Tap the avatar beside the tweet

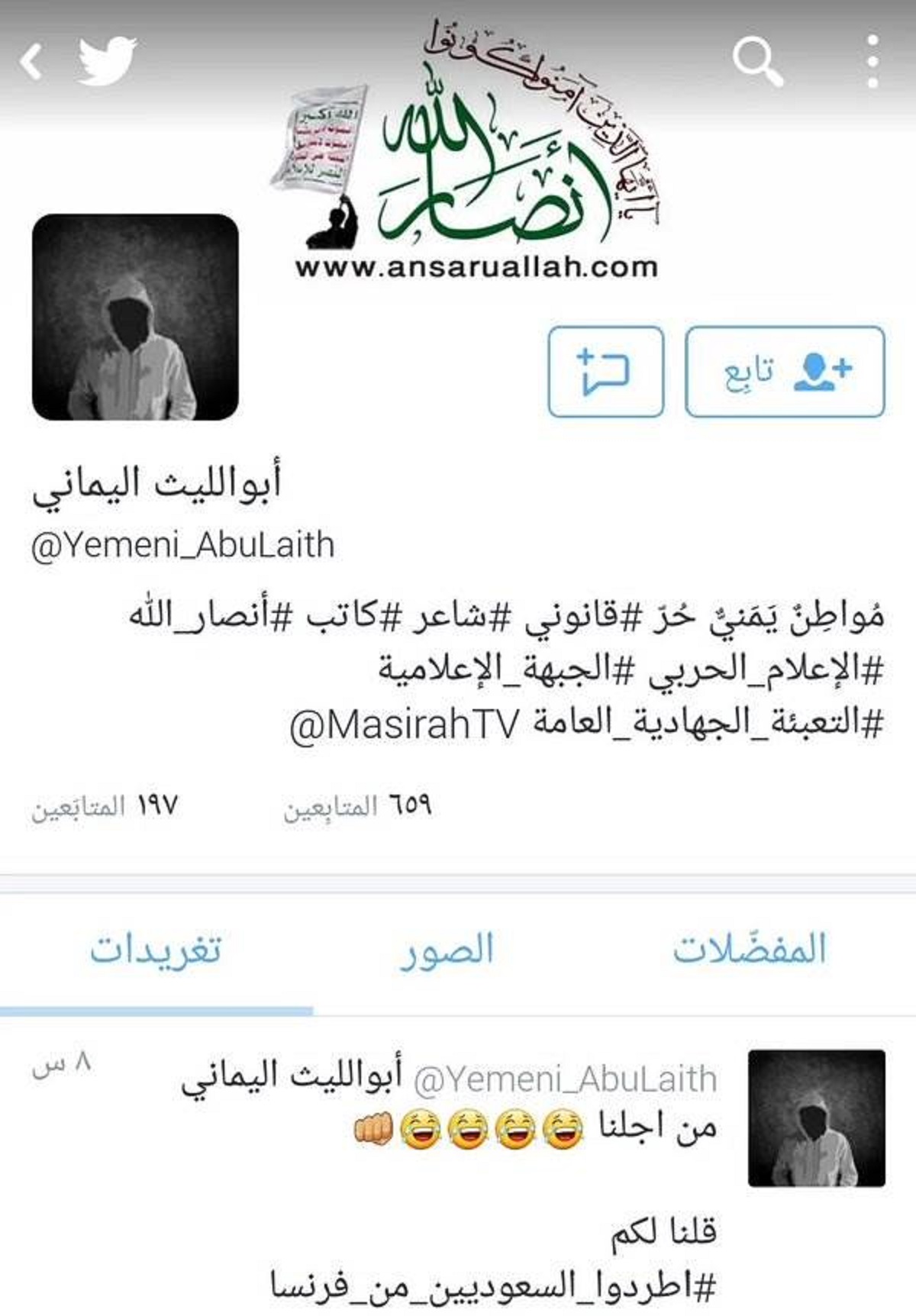pos(816,1118)
